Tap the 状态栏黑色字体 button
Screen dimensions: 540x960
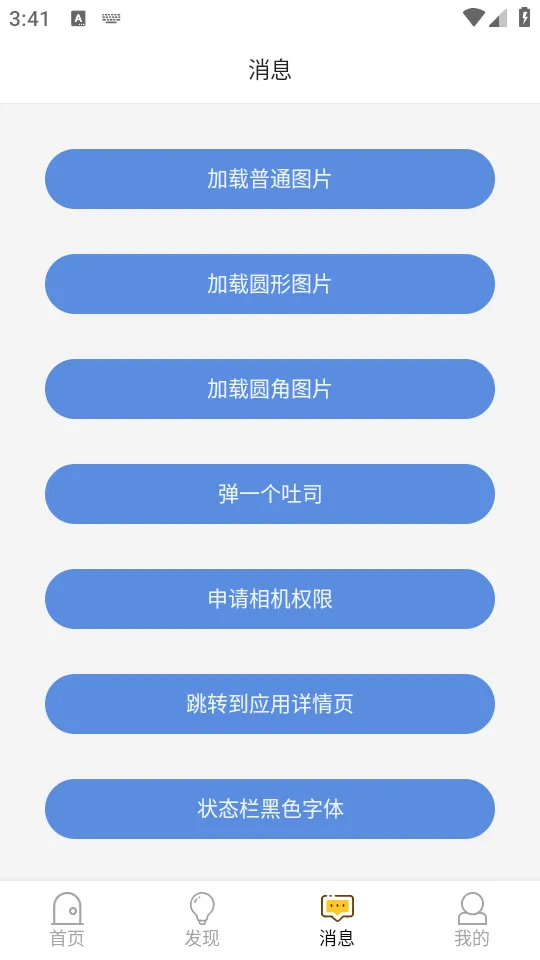pyautogui.click(x=269, y=809)
